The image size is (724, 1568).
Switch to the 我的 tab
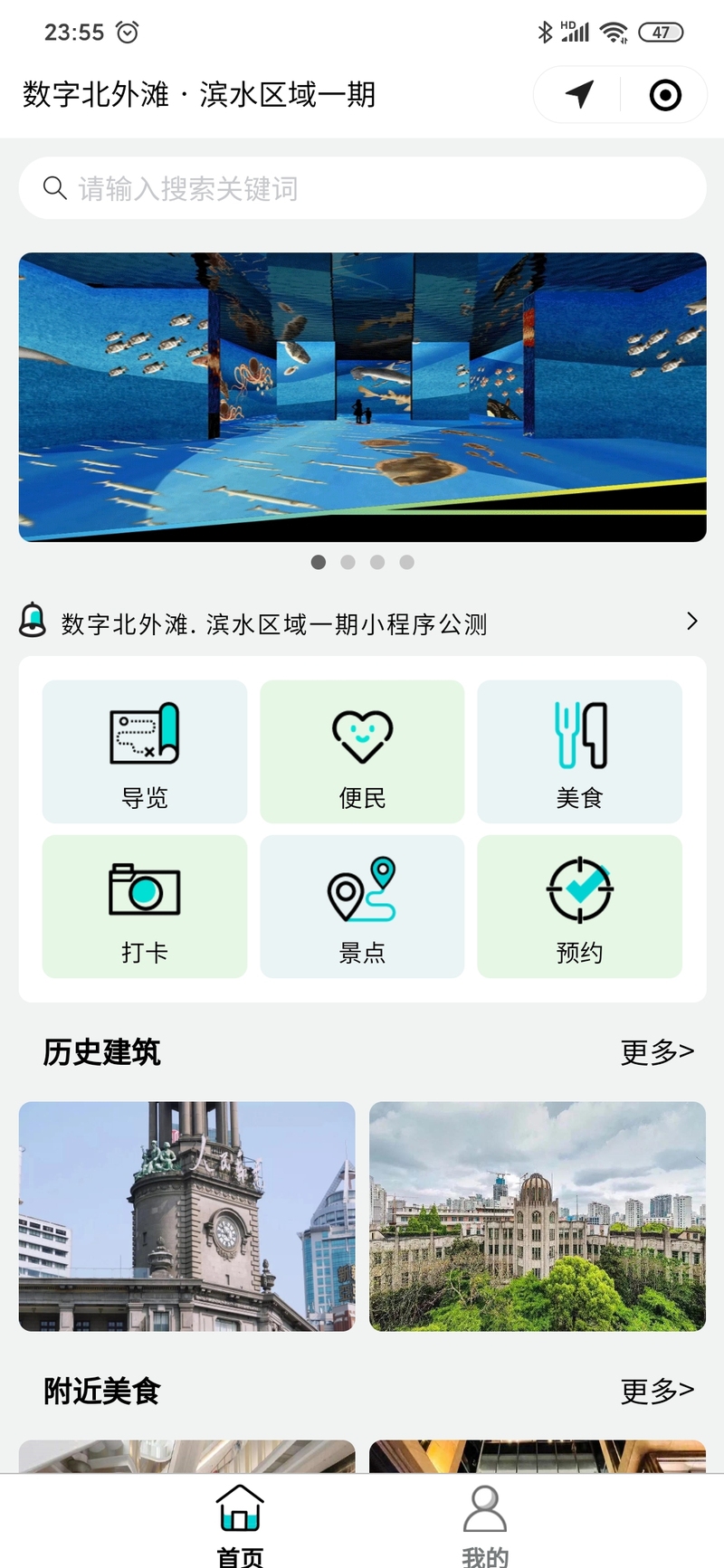485,1525
